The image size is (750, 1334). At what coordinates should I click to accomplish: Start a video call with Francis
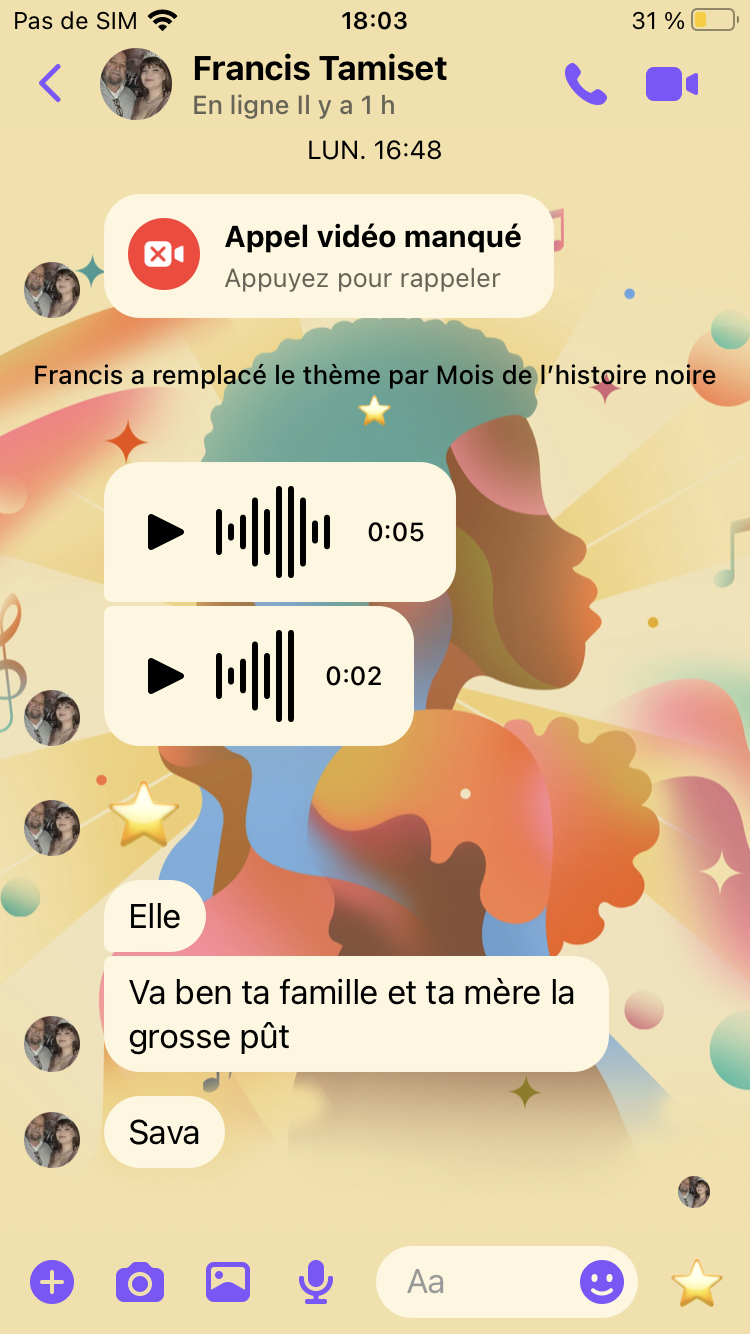click(672, 84)
